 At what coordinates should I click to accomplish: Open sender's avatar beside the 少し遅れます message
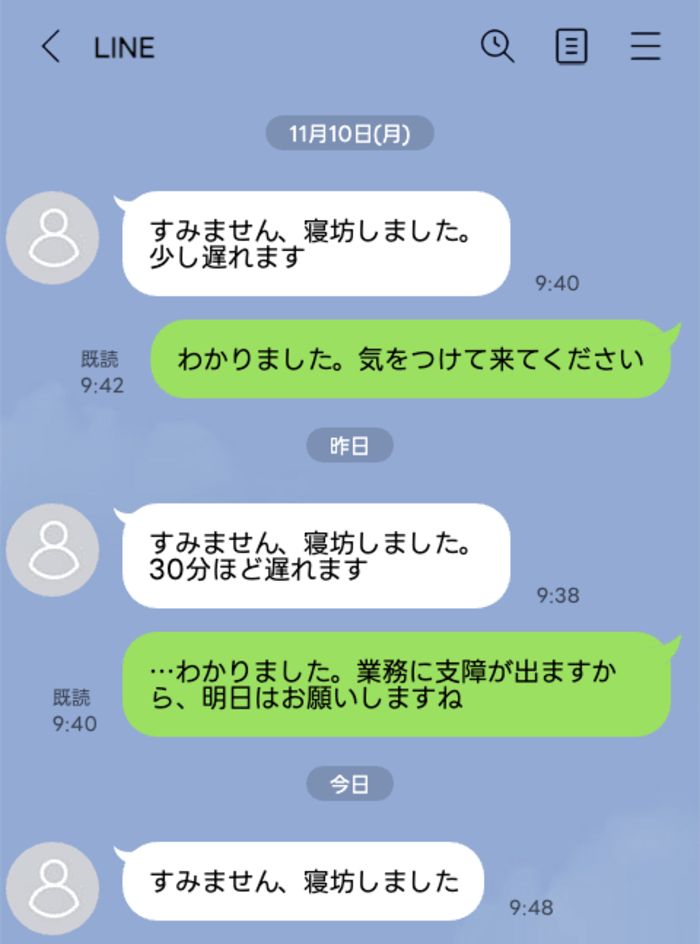coord(53,238)
